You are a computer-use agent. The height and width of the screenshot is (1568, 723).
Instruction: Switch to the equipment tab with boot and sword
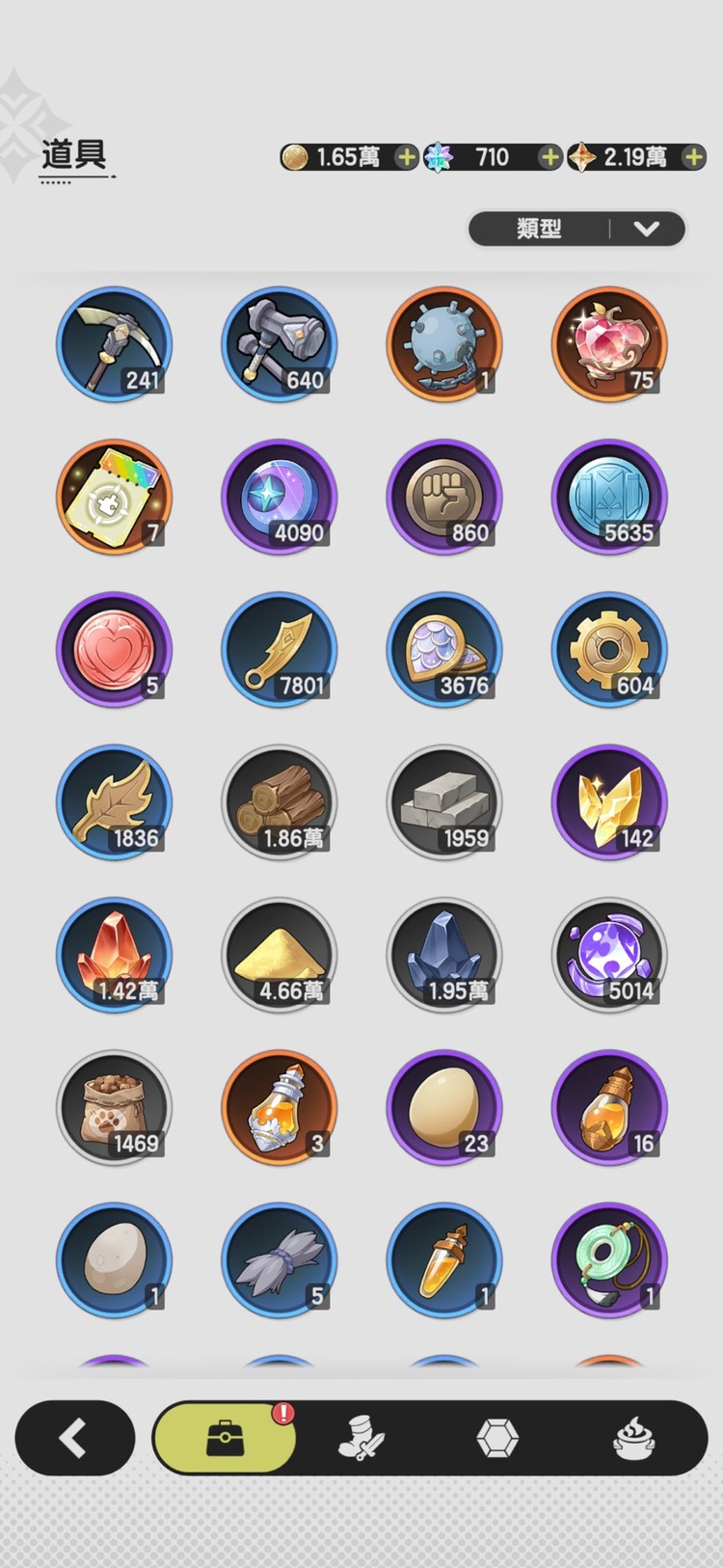click(x=361, y=1440)
